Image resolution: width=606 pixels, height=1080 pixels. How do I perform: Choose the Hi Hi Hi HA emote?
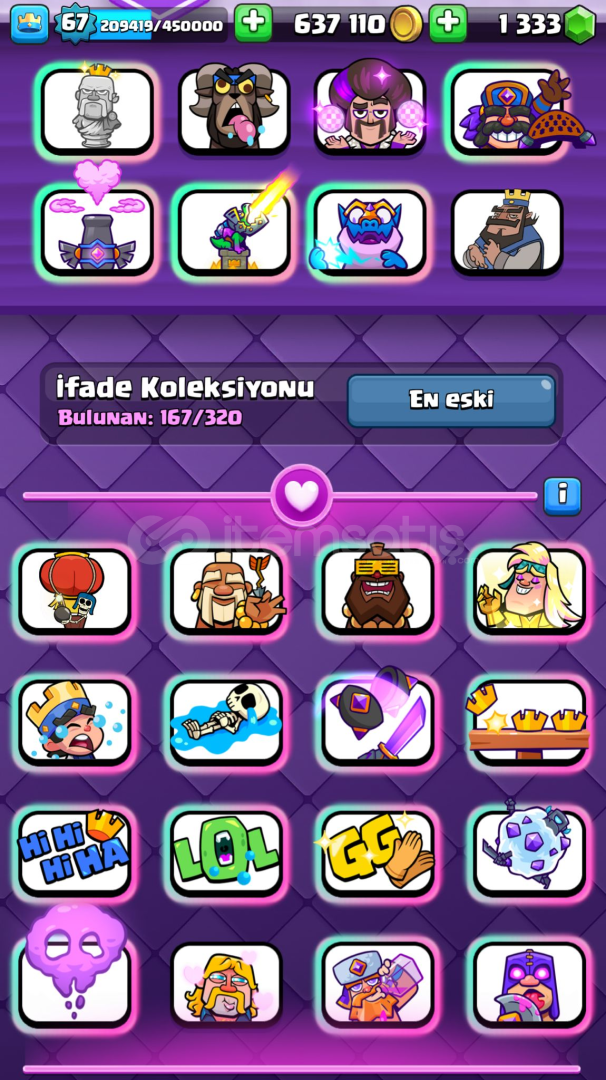pos(74,853)
